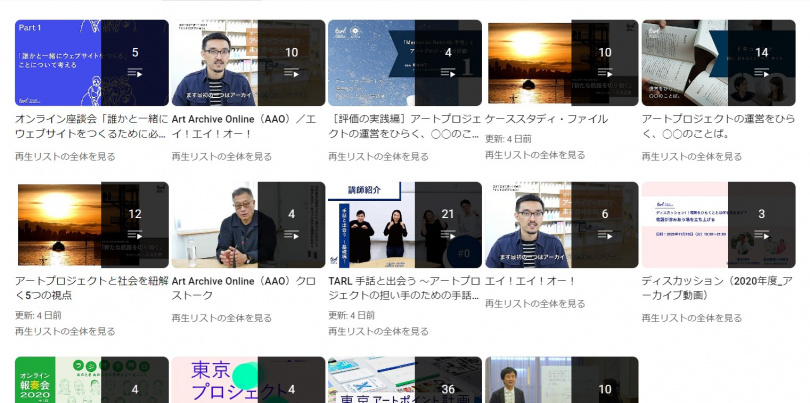
Task: Open the オンライン座談会 playlist thumbnail
Action: click(x=91, y=63)
